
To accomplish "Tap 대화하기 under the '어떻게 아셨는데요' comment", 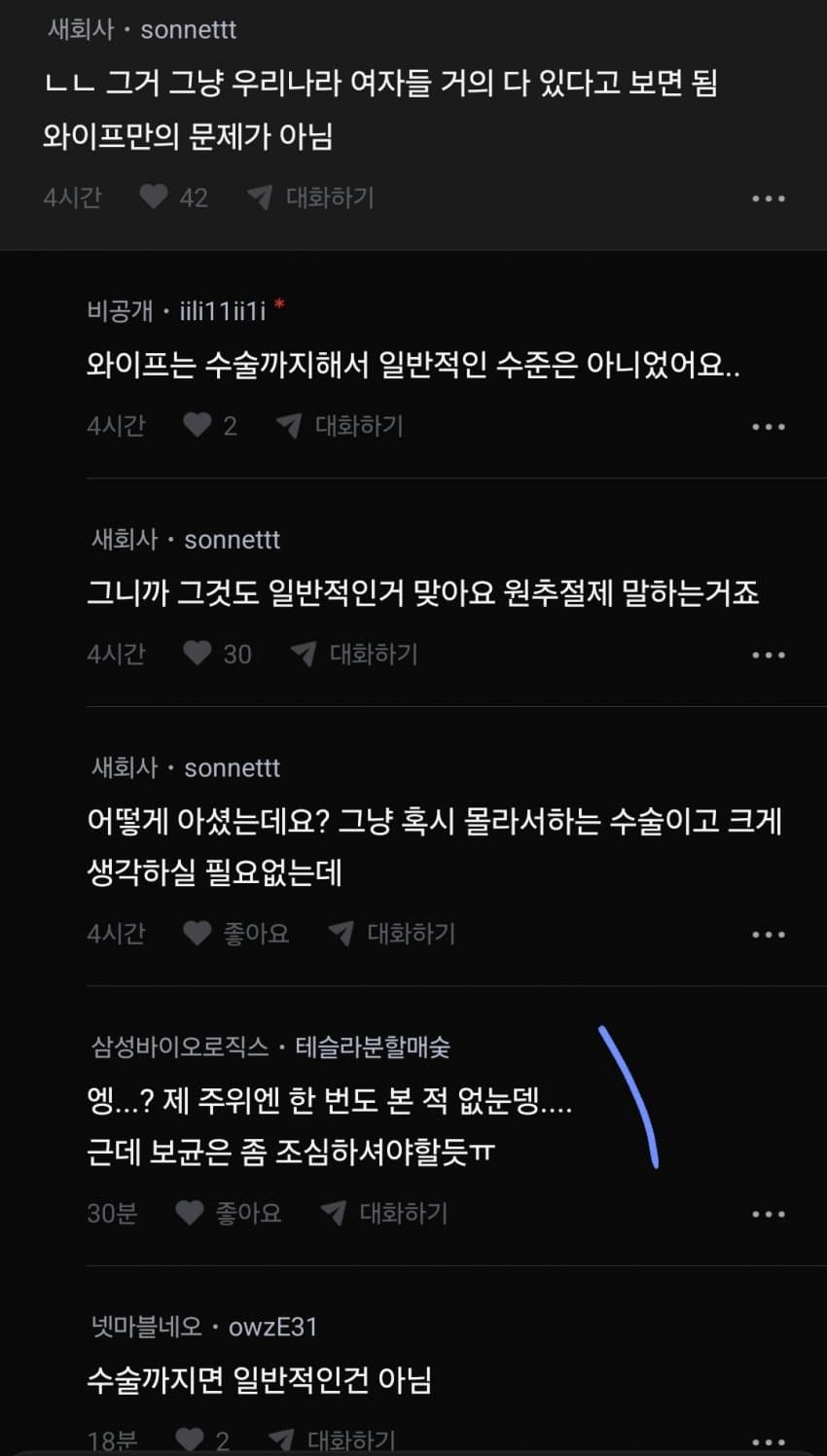I will [x=392, y=934].
